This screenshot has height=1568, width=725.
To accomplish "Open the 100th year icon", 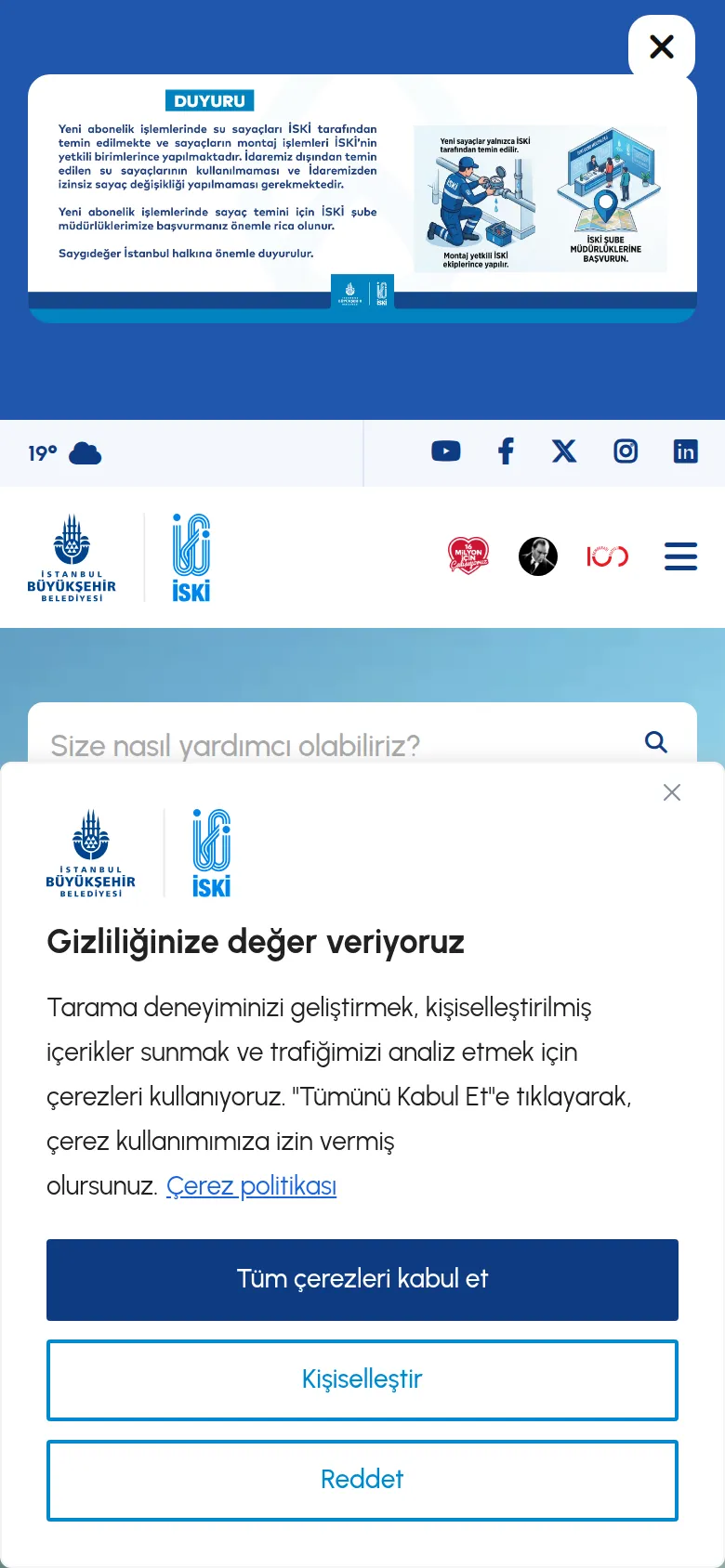I will (608, 556).
